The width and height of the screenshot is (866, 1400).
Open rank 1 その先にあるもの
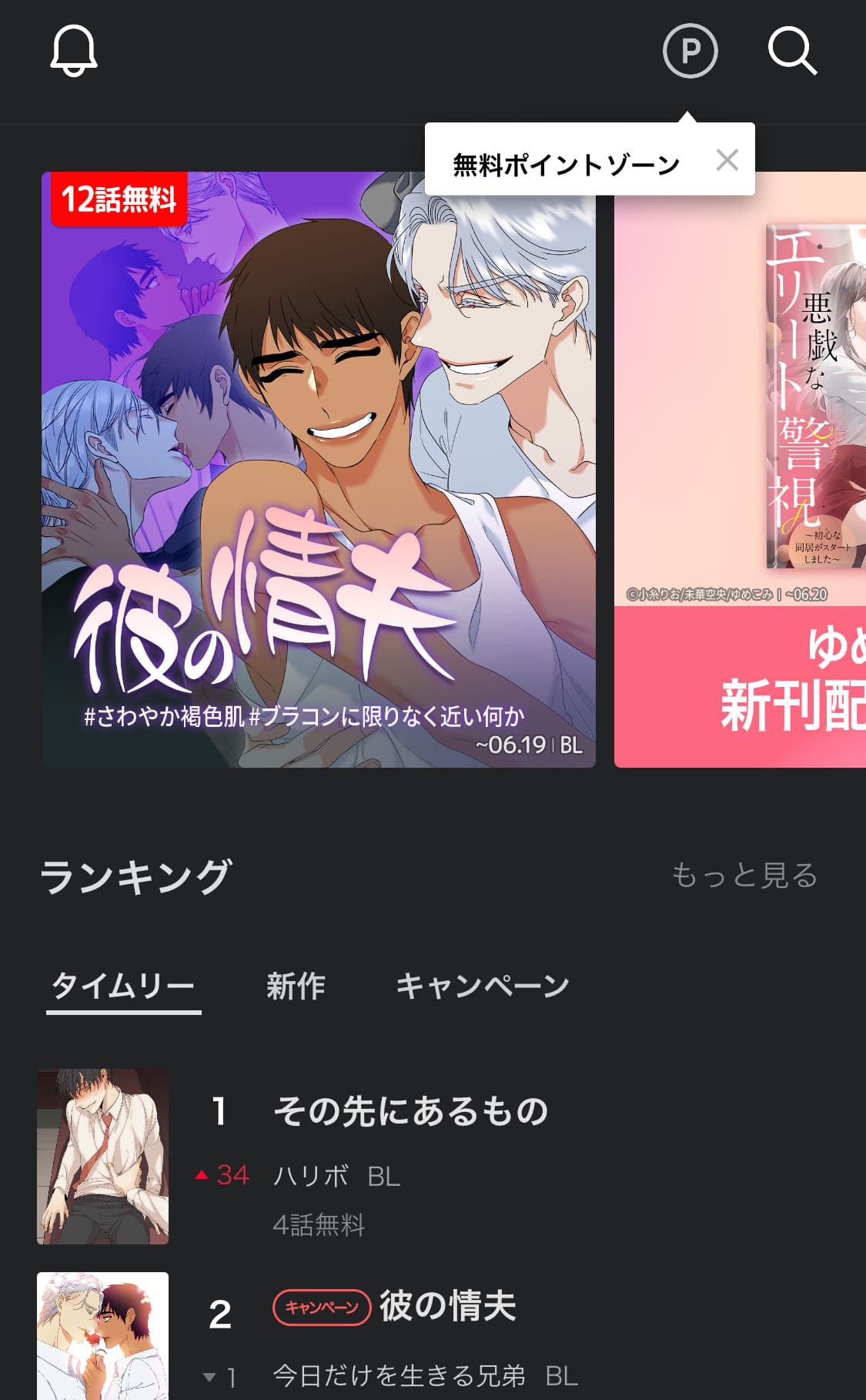pos(410,1111)
